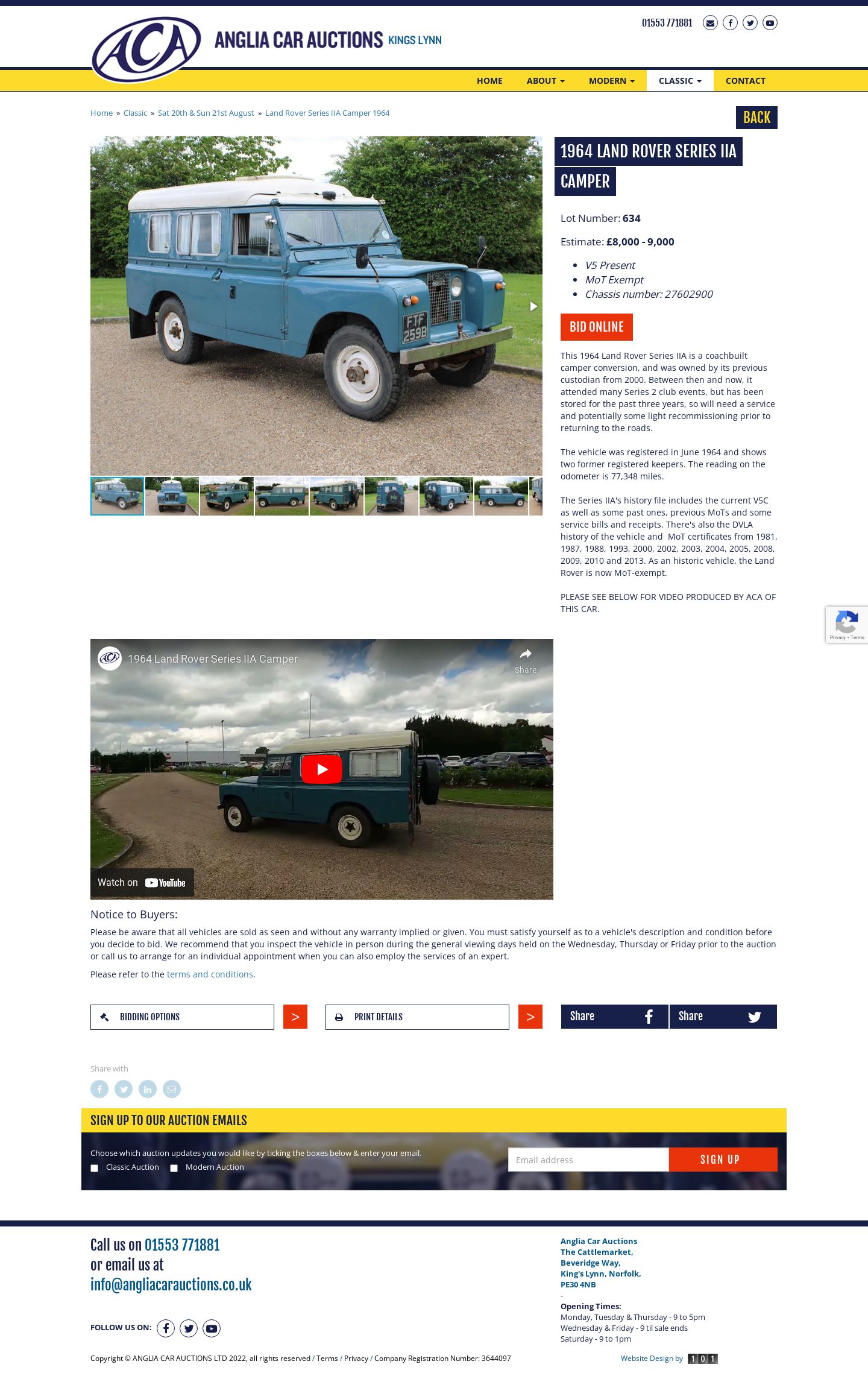Open the CLASSIC dropdown menu

[679, 81]
